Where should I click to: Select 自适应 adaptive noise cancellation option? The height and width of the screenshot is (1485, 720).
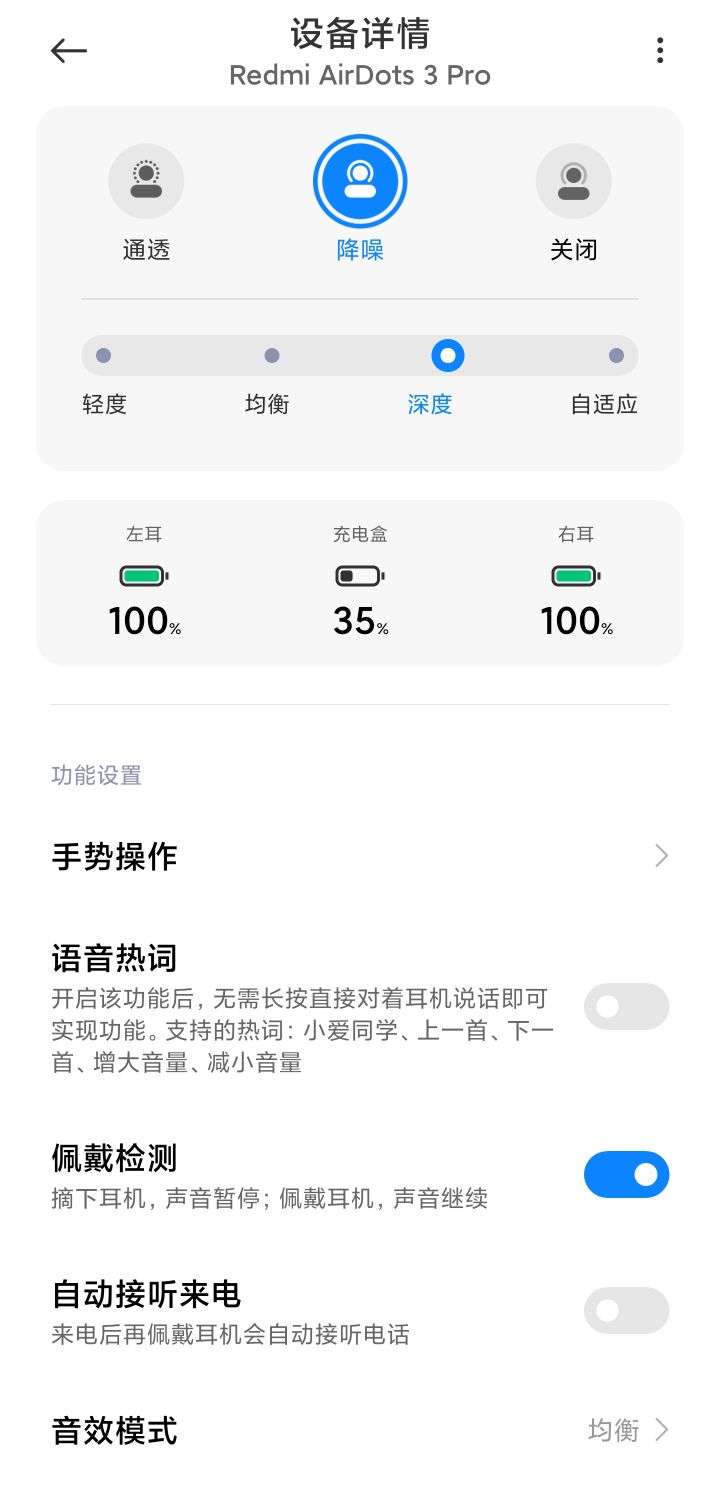[616, 355]
